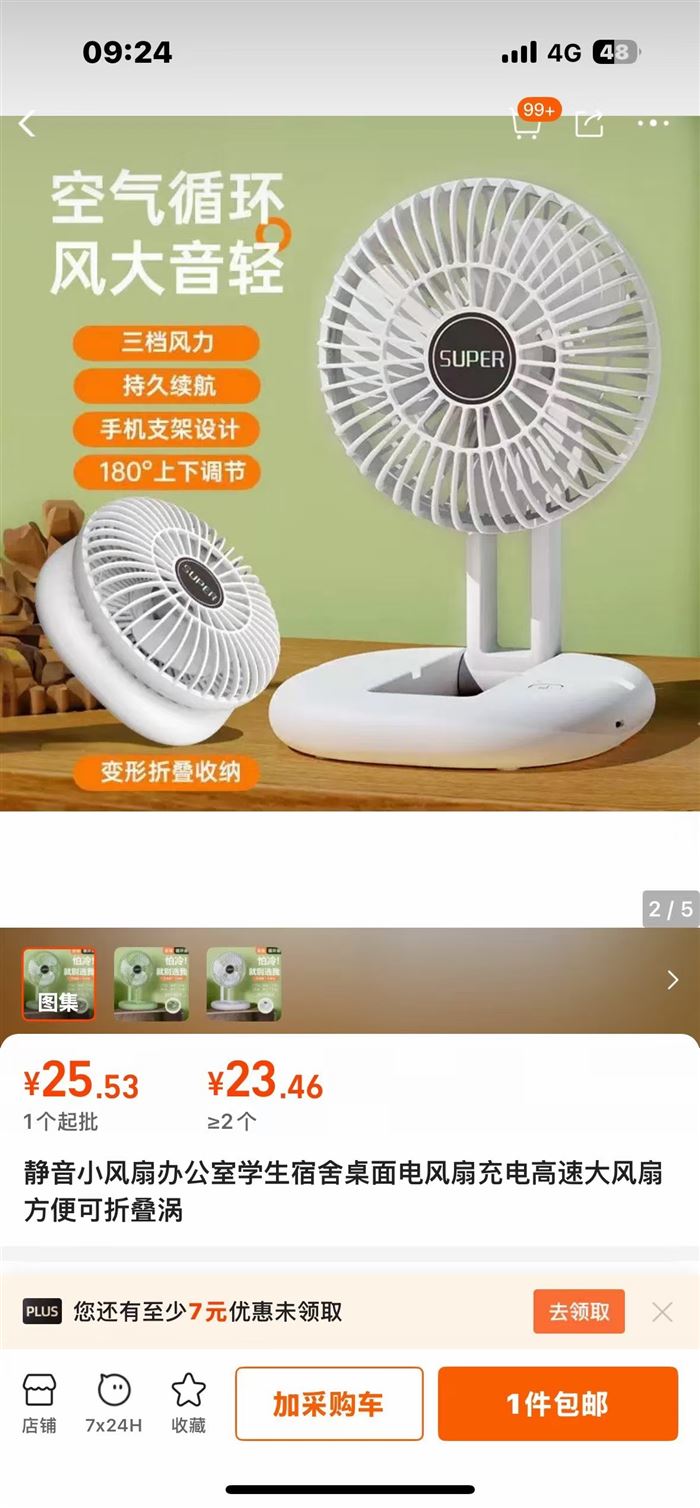Show more gallery thumbnails with the arrow

(672, 980)
